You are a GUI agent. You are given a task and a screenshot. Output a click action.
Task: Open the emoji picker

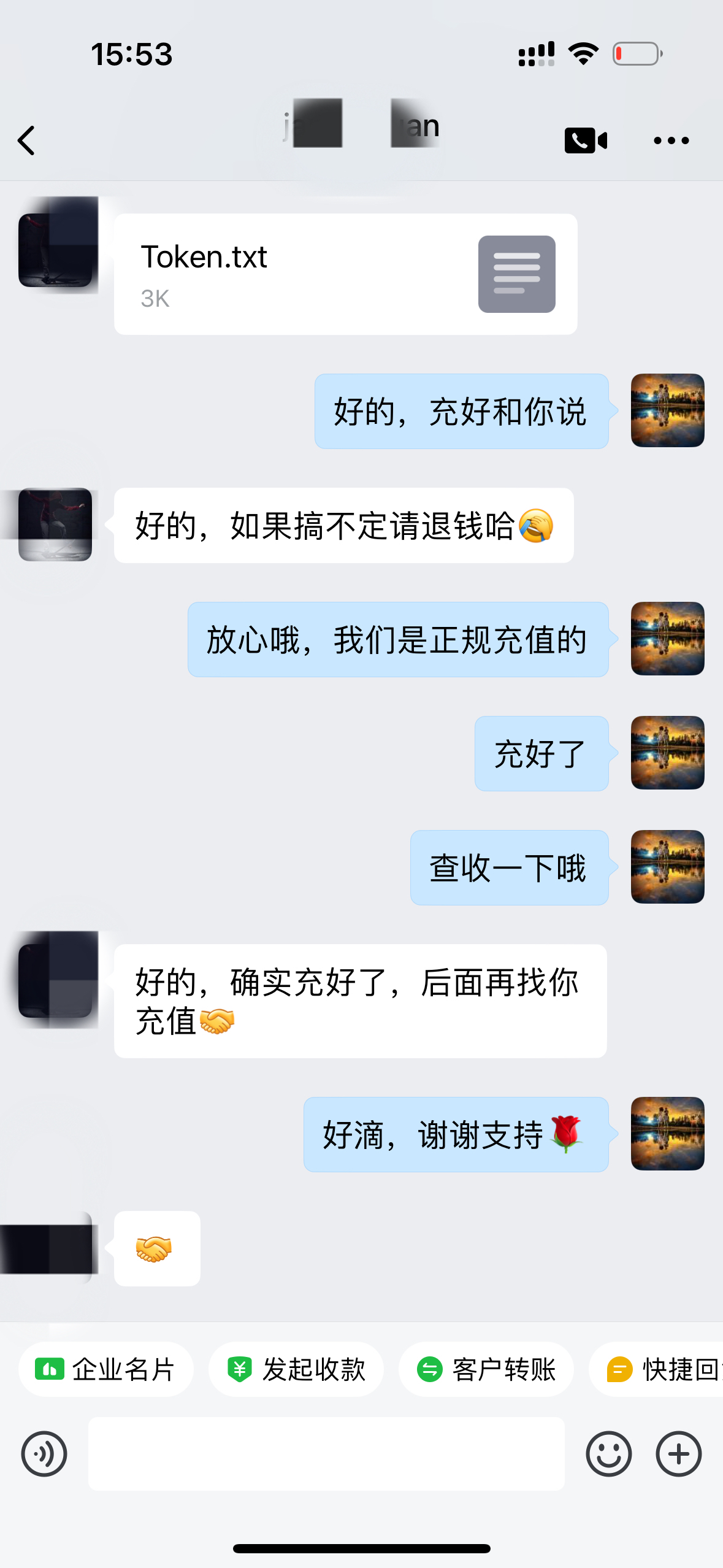point(608,1454)
